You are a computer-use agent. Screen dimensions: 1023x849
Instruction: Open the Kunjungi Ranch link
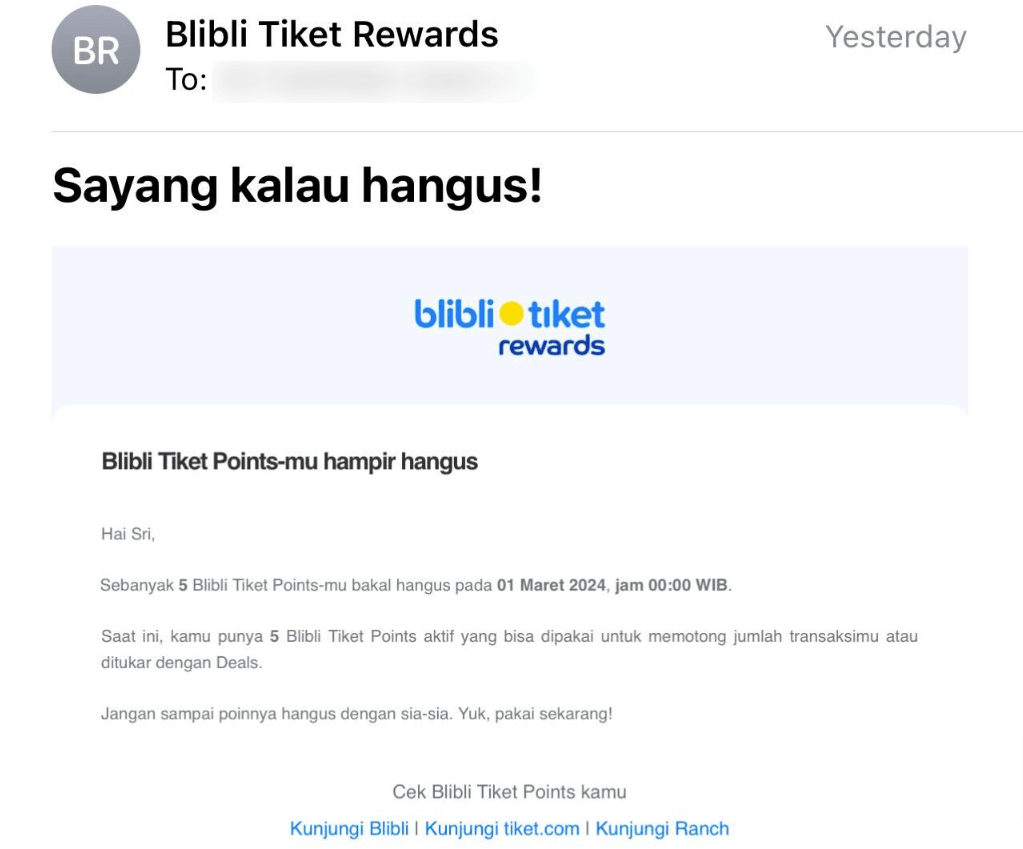pyautogui.click(x=662, y=828)
